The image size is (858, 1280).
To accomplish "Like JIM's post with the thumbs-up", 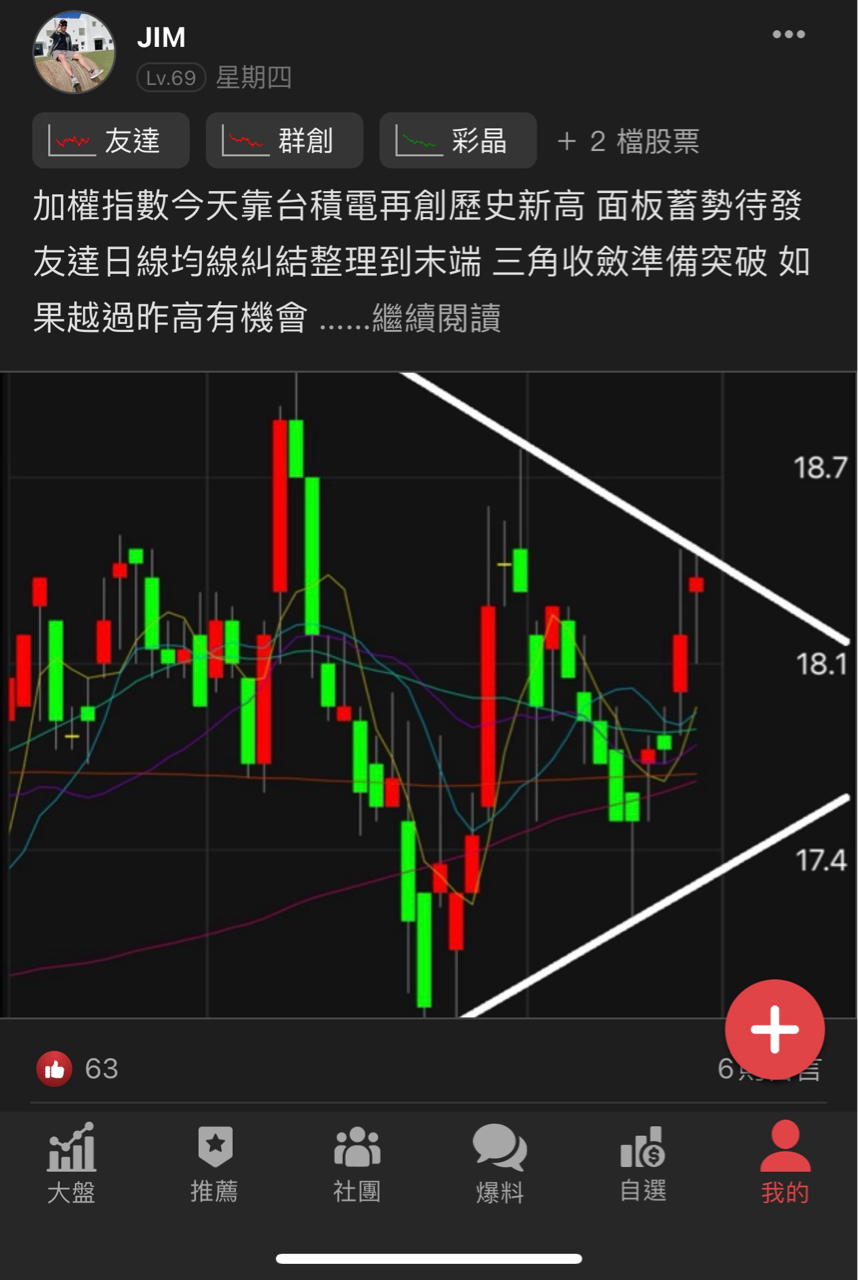I will (55, 1069).
